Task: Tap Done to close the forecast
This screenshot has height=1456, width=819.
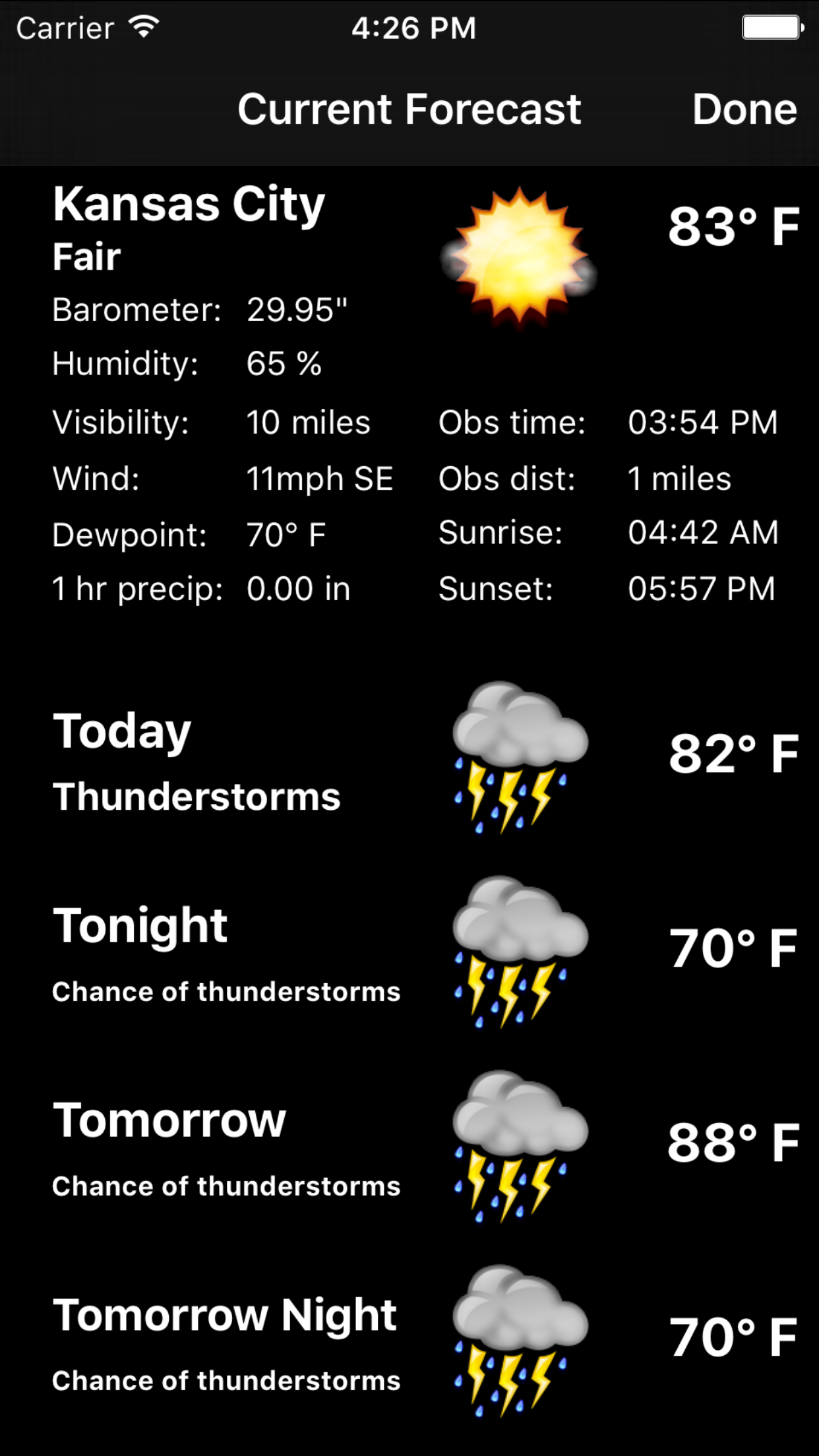Action: [744, 109]
